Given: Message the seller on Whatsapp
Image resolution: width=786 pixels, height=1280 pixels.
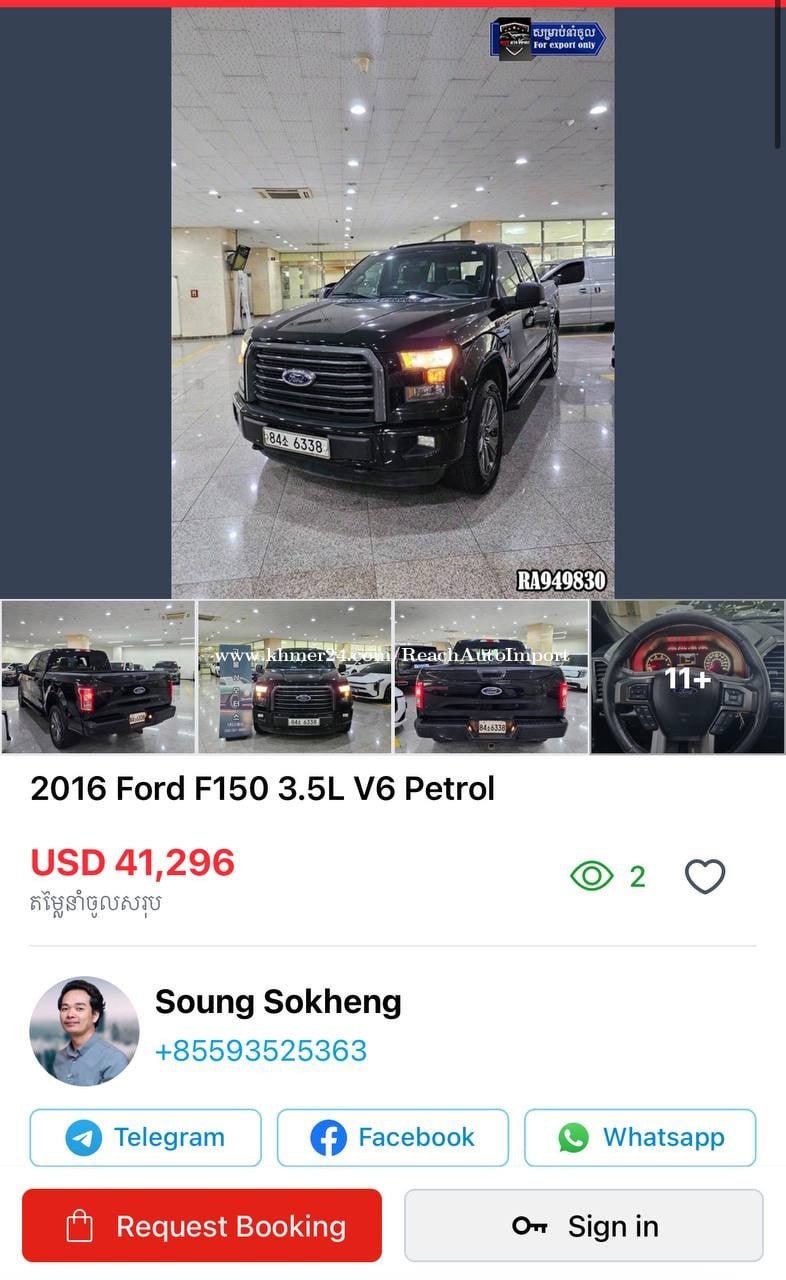Looking at the screenshot, I should coord(640,1138).
